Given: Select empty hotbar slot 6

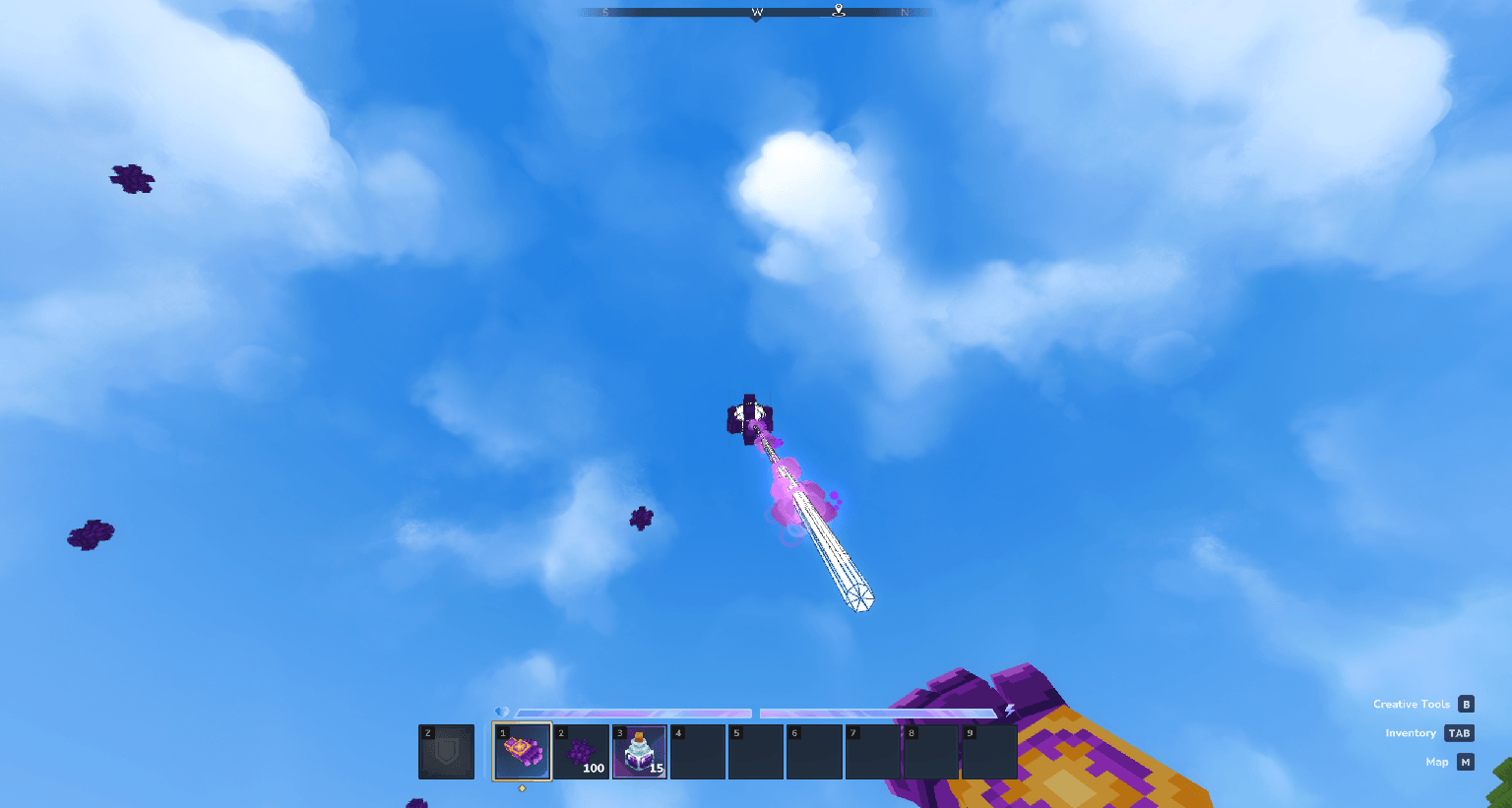Looking at the screenshot, I should coord(814,752).
